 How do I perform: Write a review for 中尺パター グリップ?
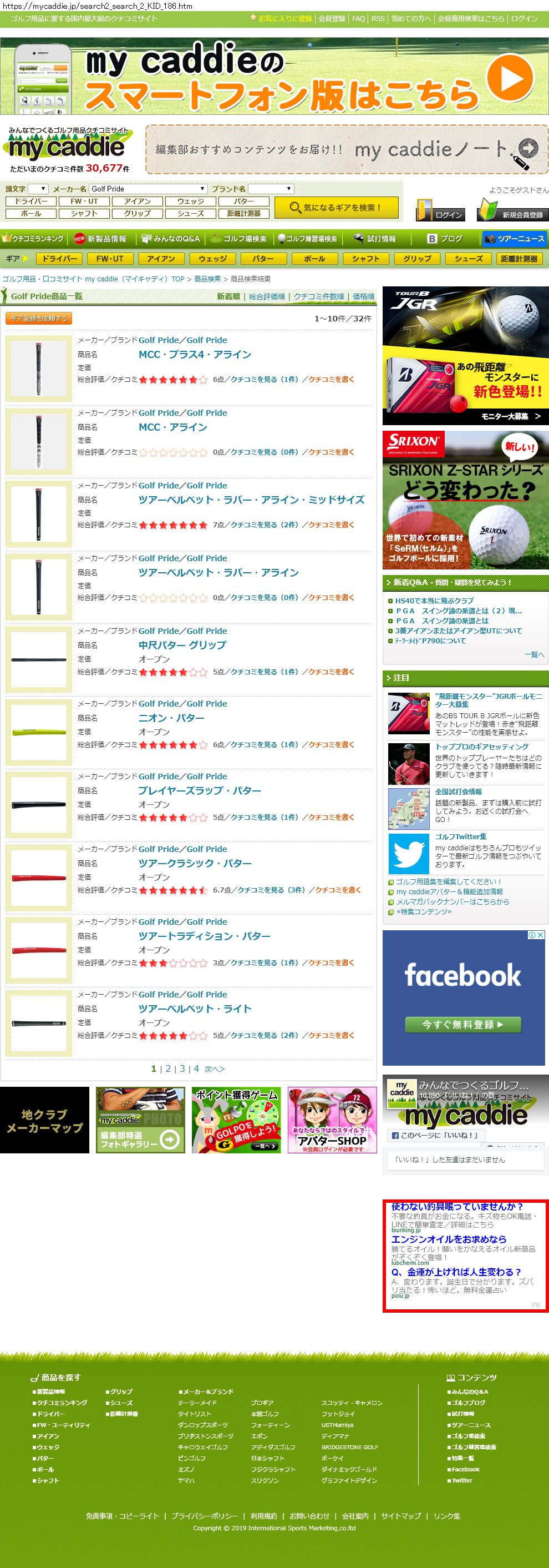click(331, 672)
